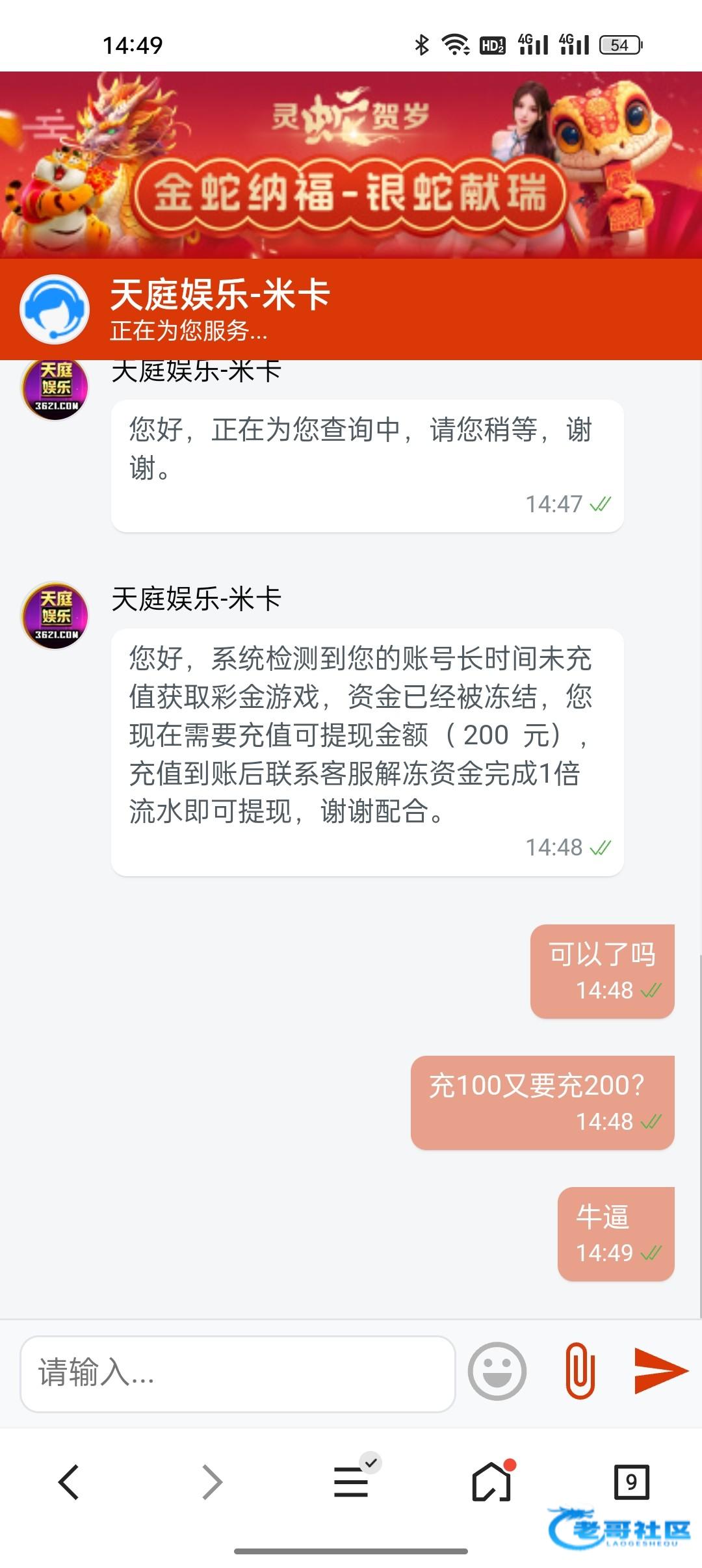702x1568 pixels.
Task: Go to the browser home page
Action: [491, 1482]
